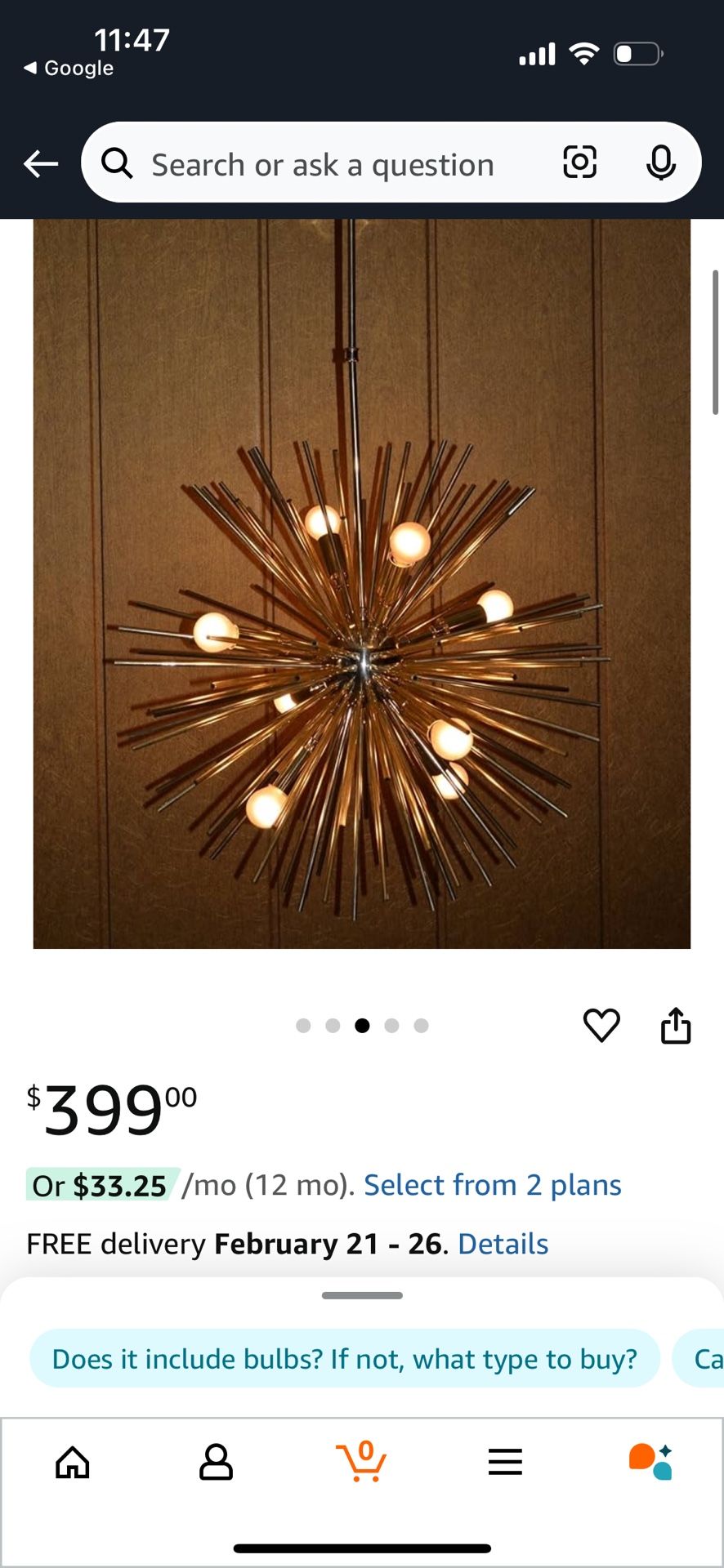Viewport: 724px width, 1568px height.
Task: View delivery Details link
Action: [503, 1243]
